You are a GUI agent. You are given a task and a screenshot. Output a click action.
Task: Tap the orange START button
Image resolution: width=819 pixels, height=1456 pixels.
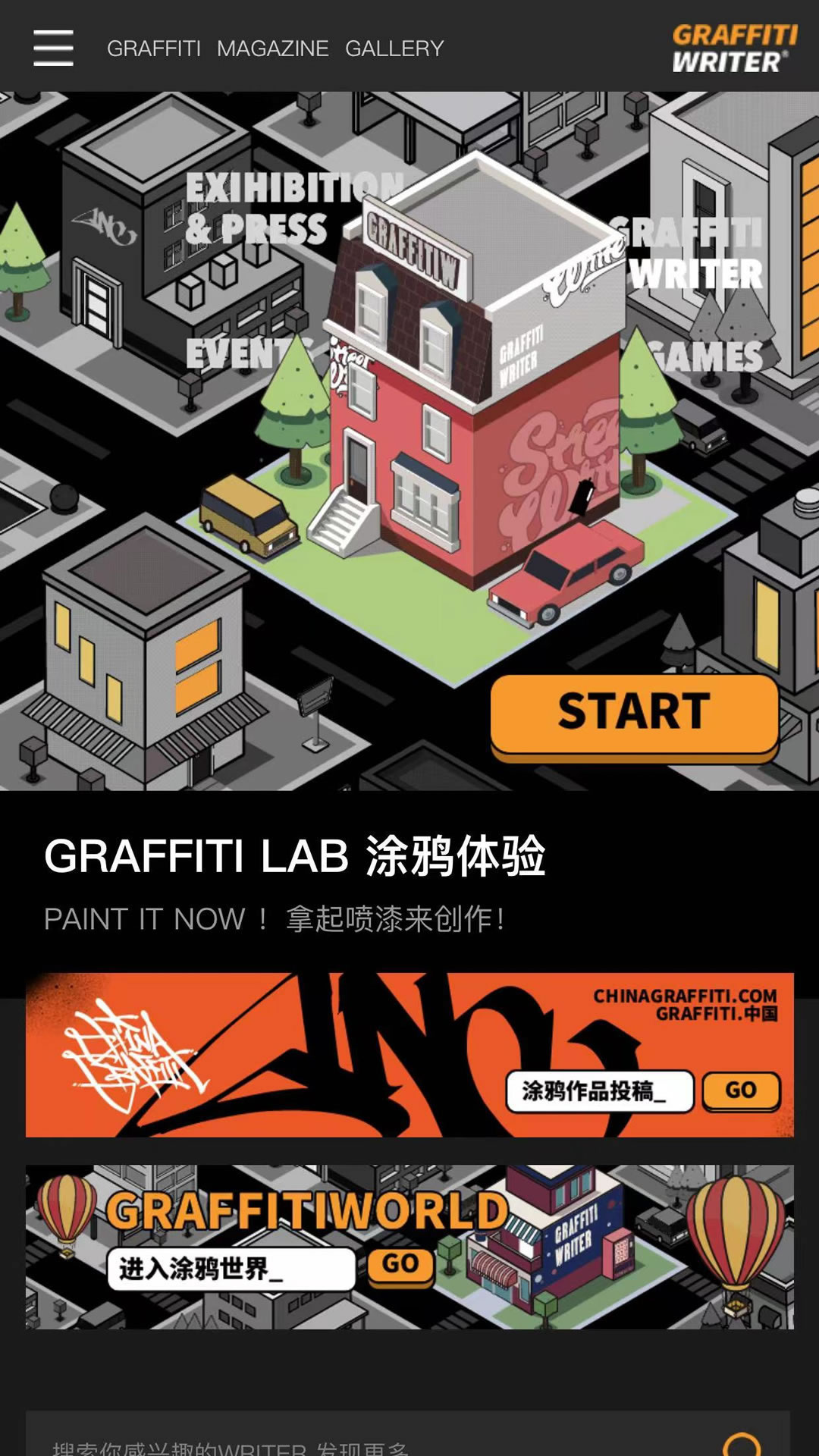635,716
